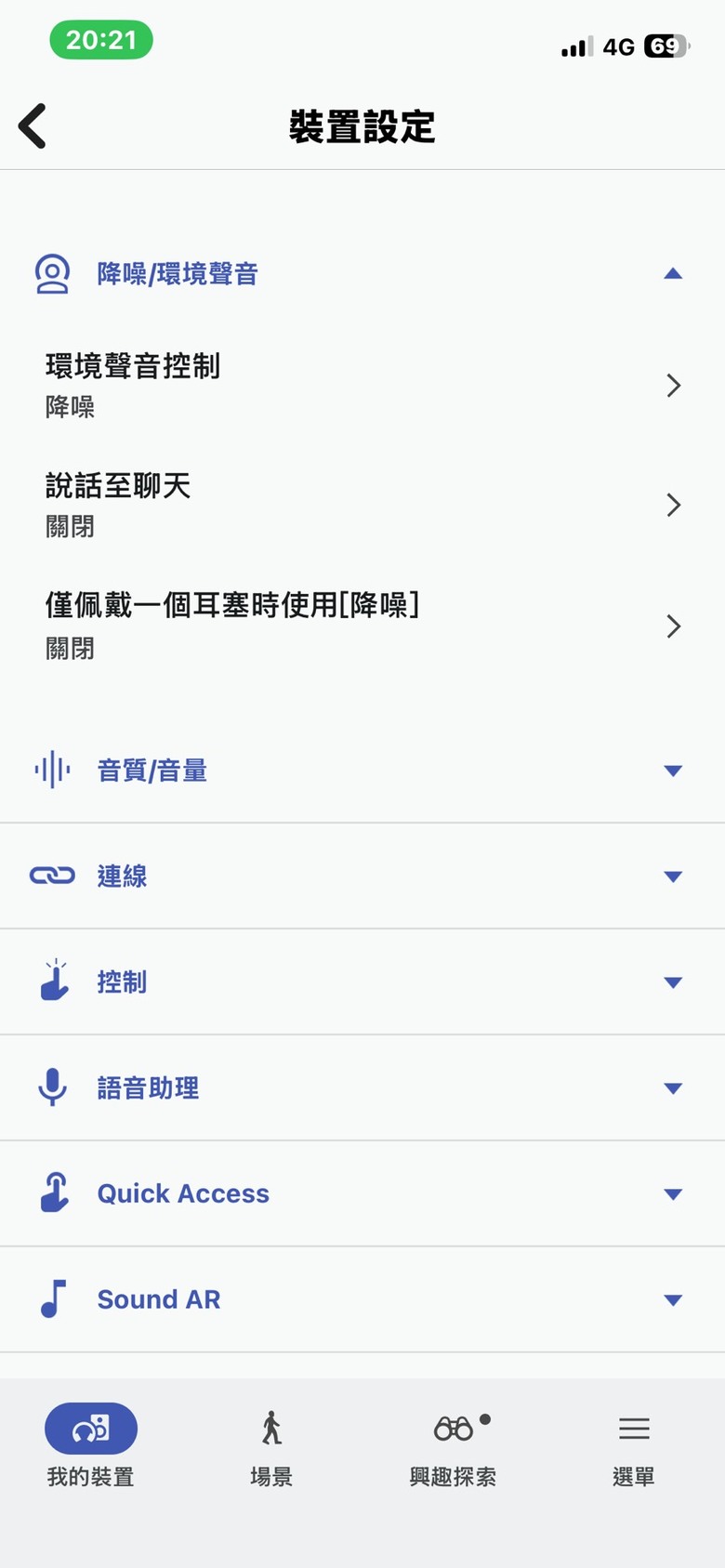Select the 我的裝置 tab
Viewport: 725px width, 1568px height.
tap(91, 1445)
